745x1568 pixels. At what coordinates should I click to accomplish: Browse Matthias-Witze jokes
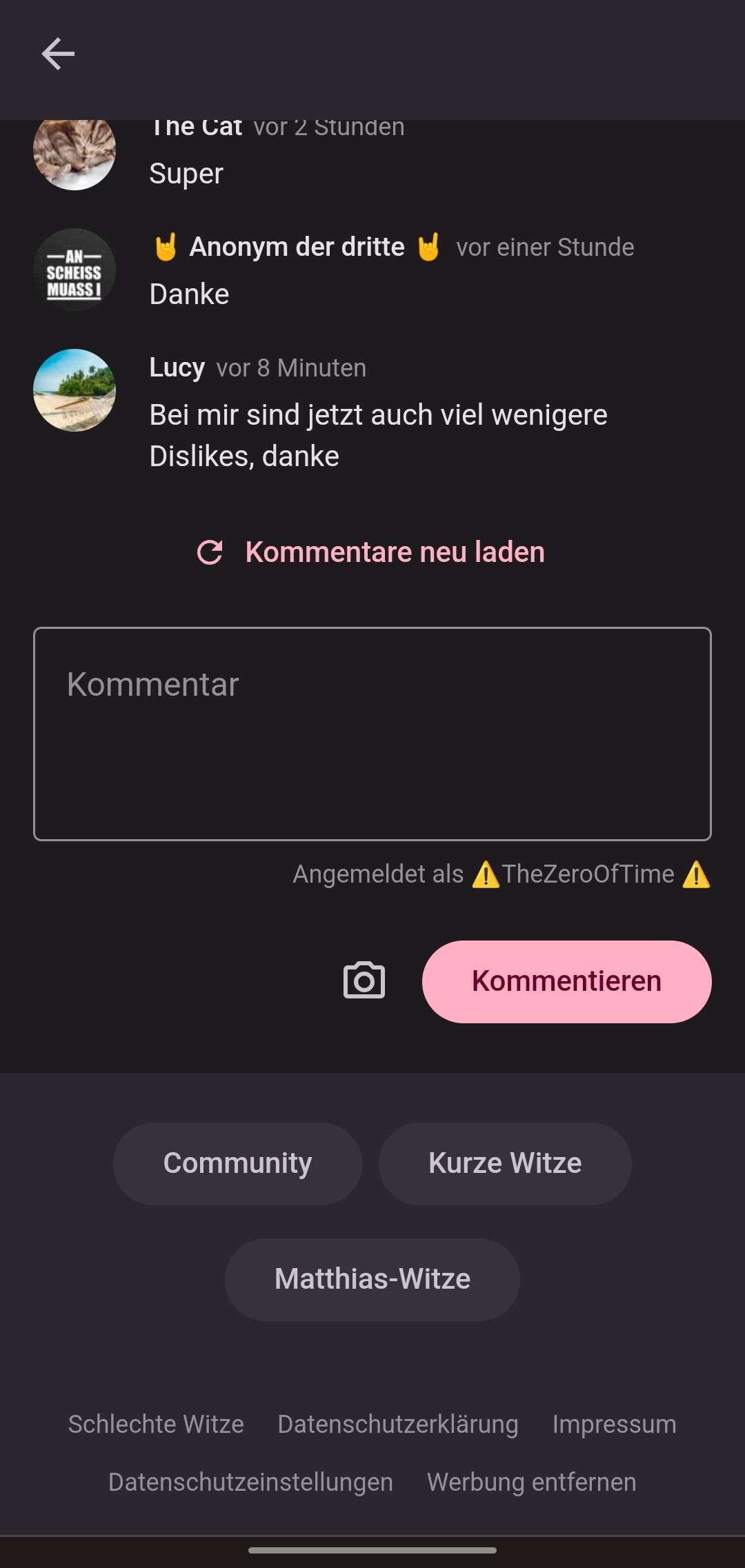click(x=372, y=1279)
